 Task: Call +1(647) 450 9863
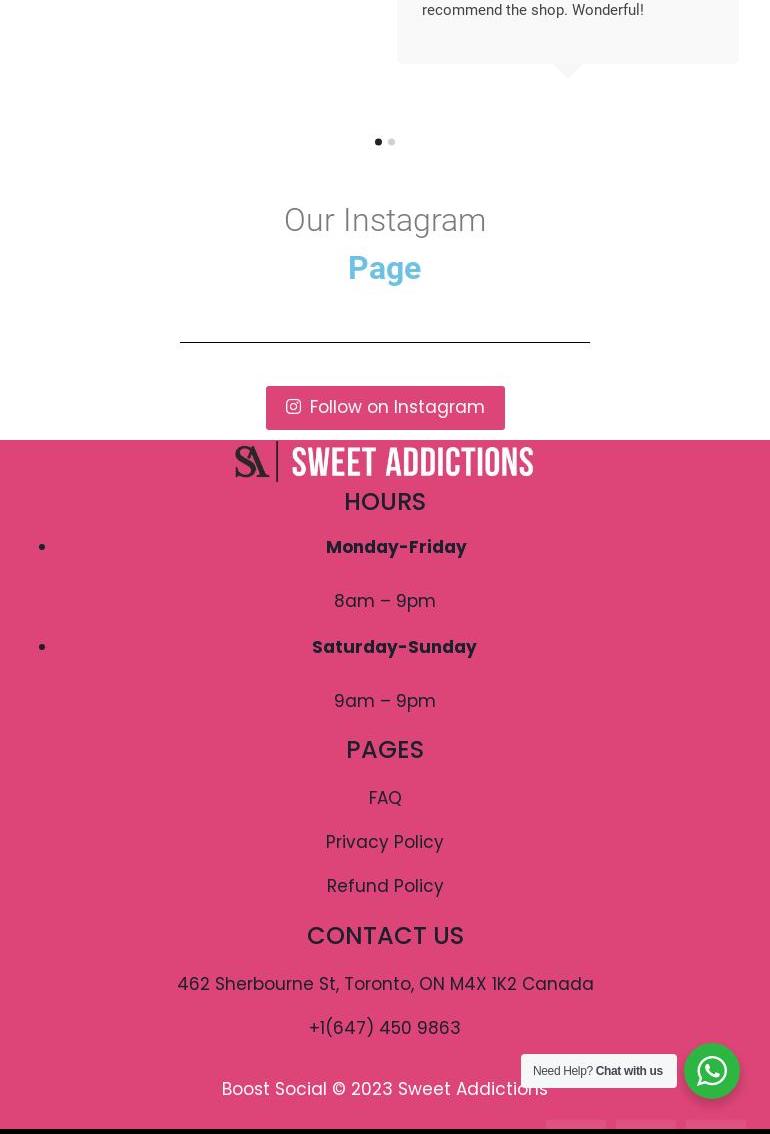point(385,1028)
